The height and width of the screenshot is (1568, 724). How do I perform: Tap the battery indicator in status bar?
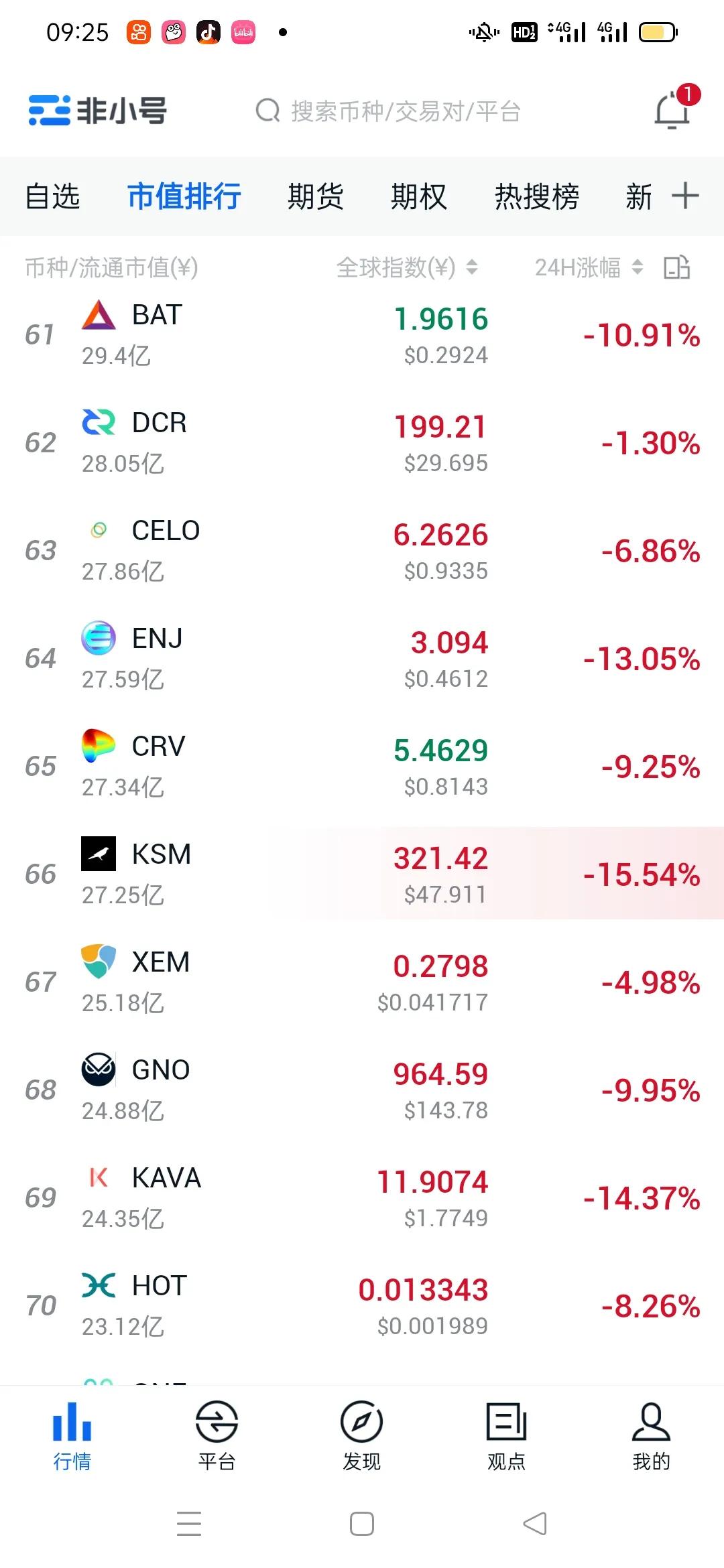click(x=658, y=31)
